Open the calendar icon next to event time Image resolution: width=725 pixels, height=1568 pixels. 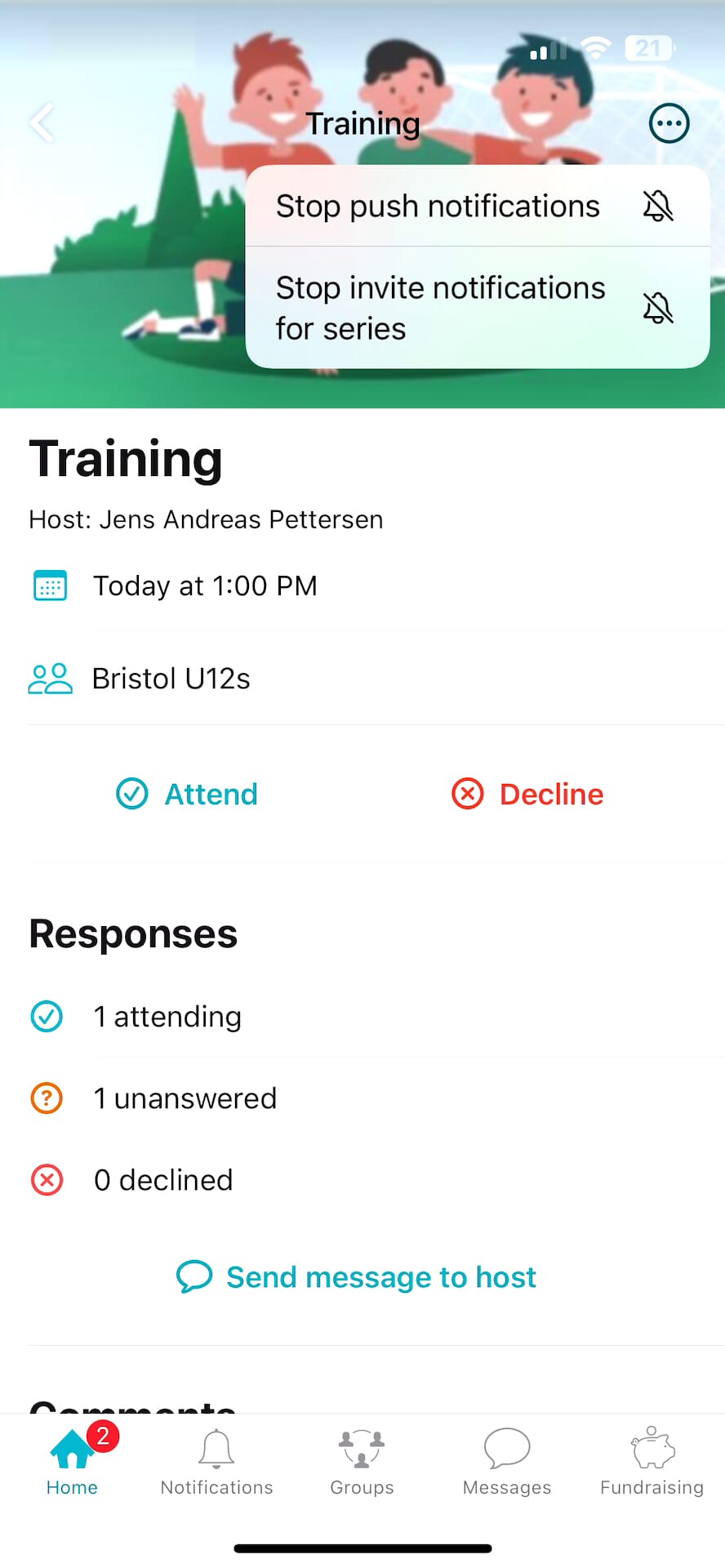coord(49,585)
